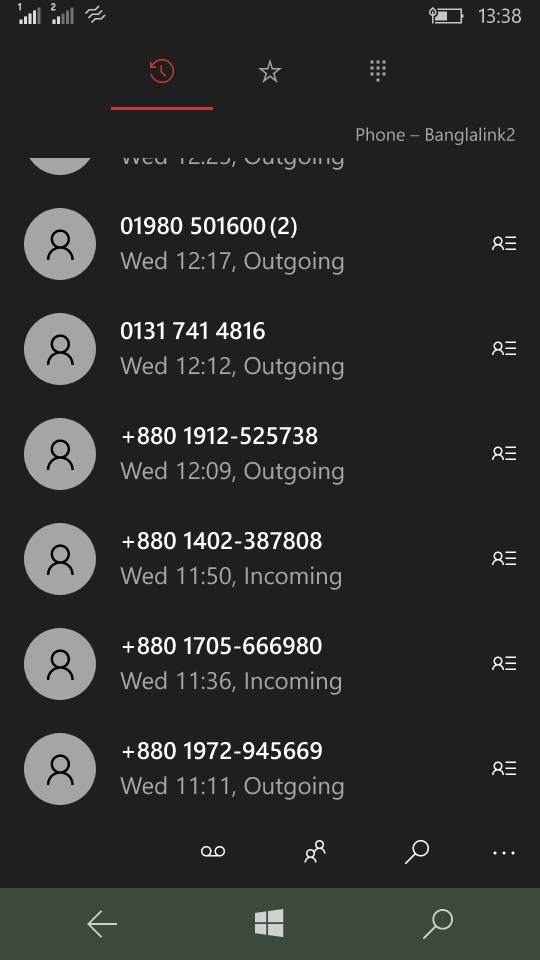540x960 pixels.
Task: View contact details for 01980 501600
Action: [504, 244]
